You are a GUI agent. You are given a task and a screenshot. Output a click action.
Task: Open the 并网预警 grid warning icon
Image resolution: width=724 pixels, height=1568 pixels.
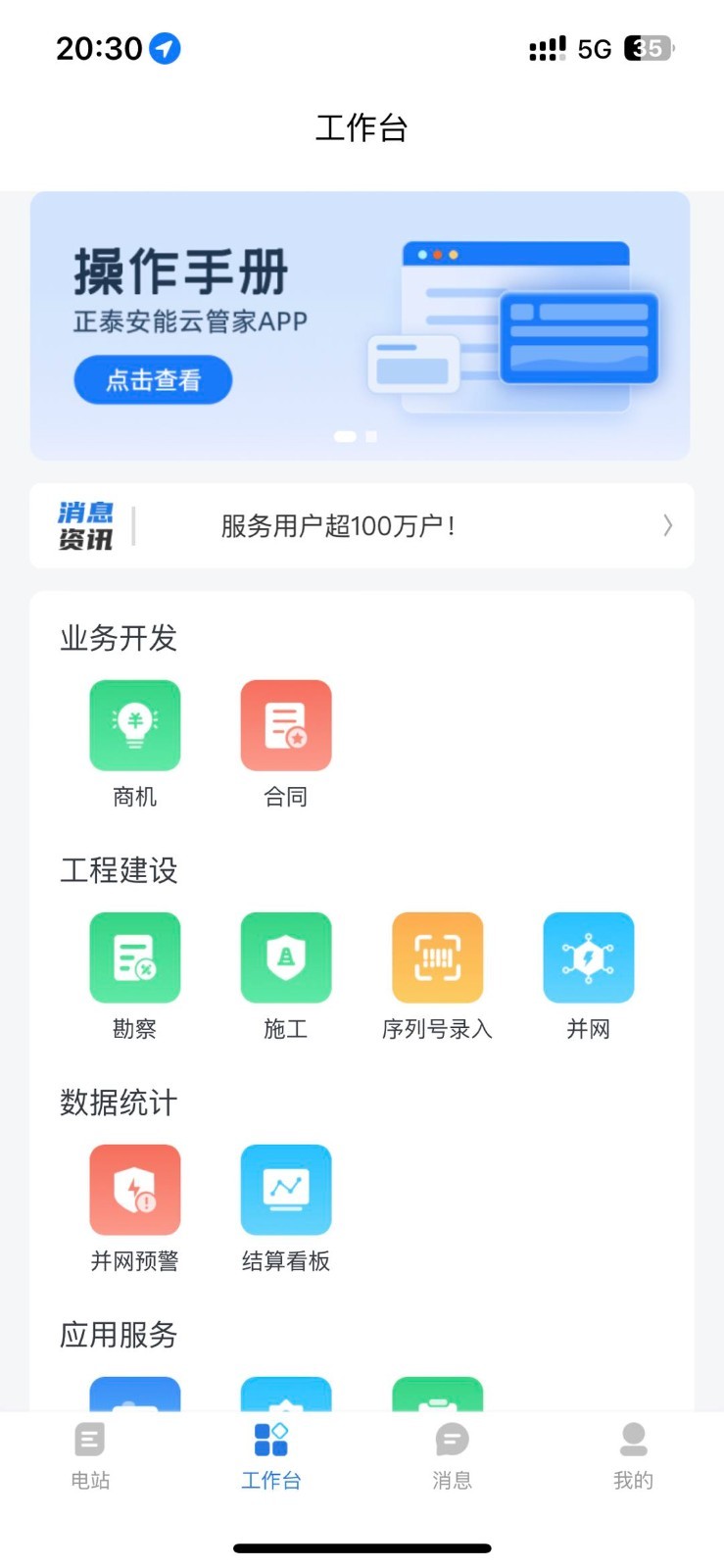[x=134, y=1189]
